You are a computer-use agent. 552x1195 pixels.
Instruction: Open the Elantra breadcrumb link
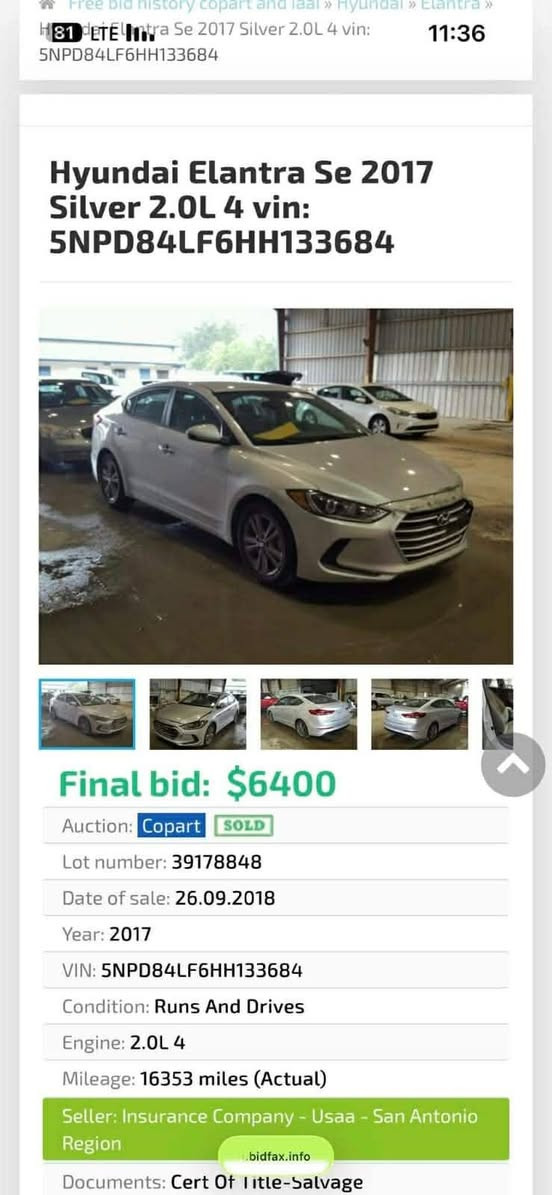[451, 5]
